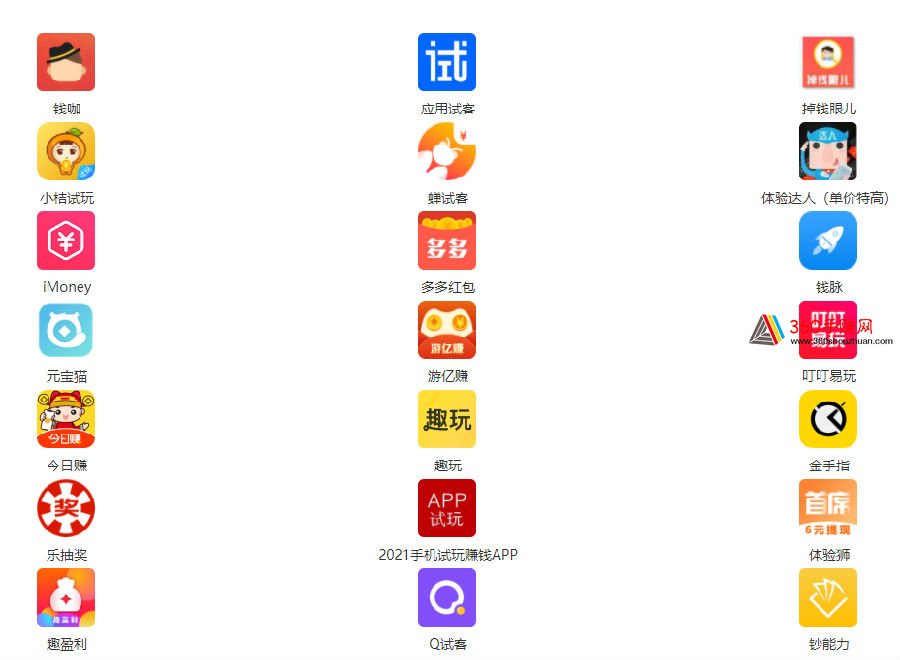
Task: Open 应用试客 app entry
Action: [447, 62]
